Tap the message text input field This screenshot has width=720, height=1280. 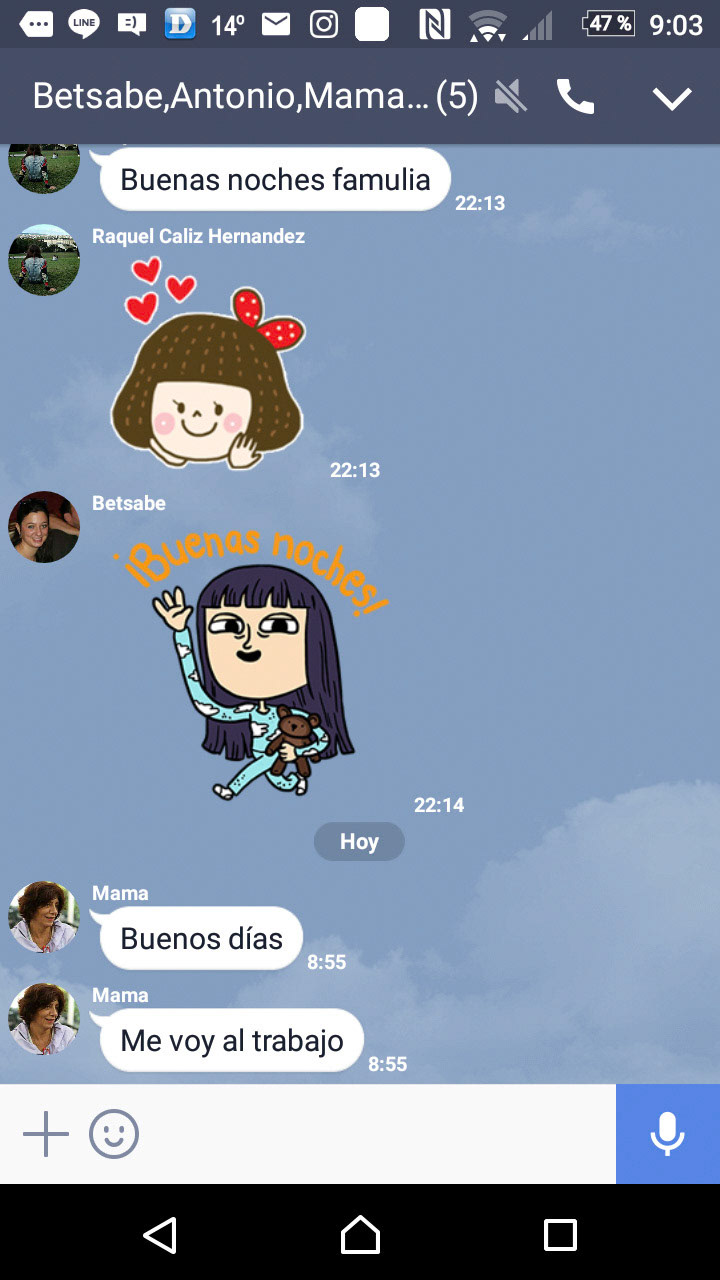380,1135
